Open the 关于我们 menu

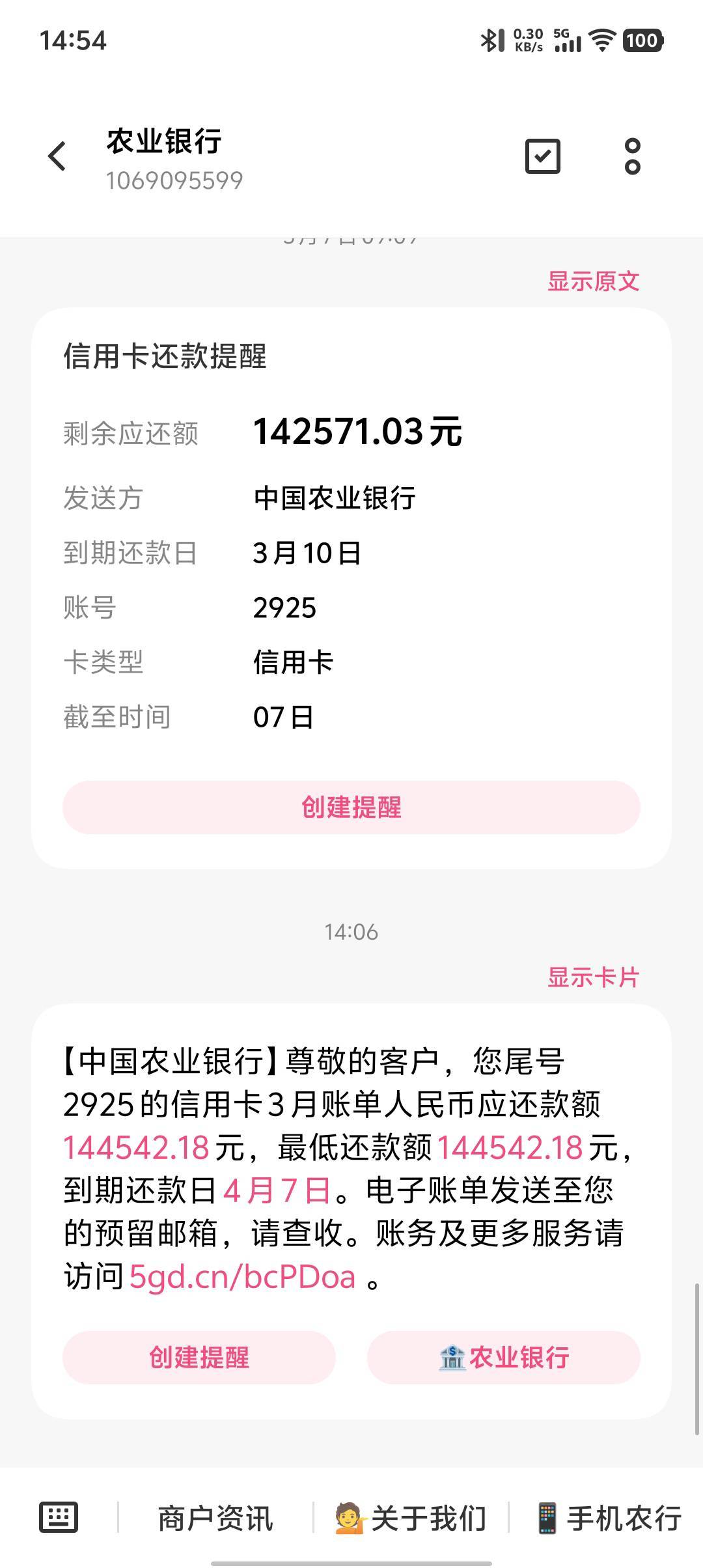(411, 1519)
